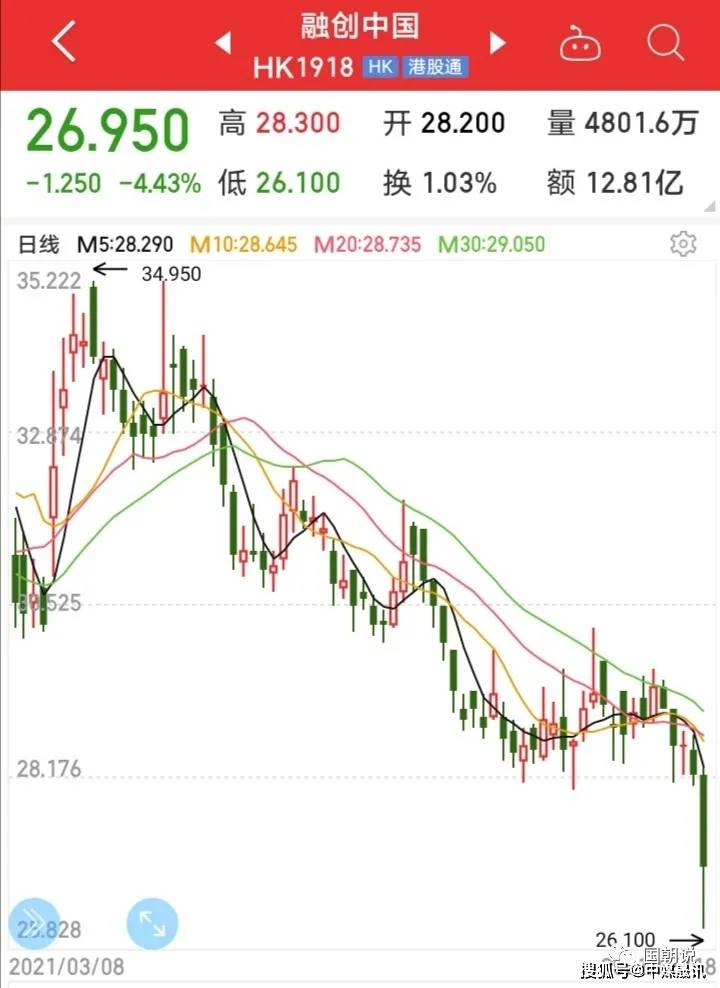Go back using the top-left arrow
The image size is (720, 988).
coord(64,43)
